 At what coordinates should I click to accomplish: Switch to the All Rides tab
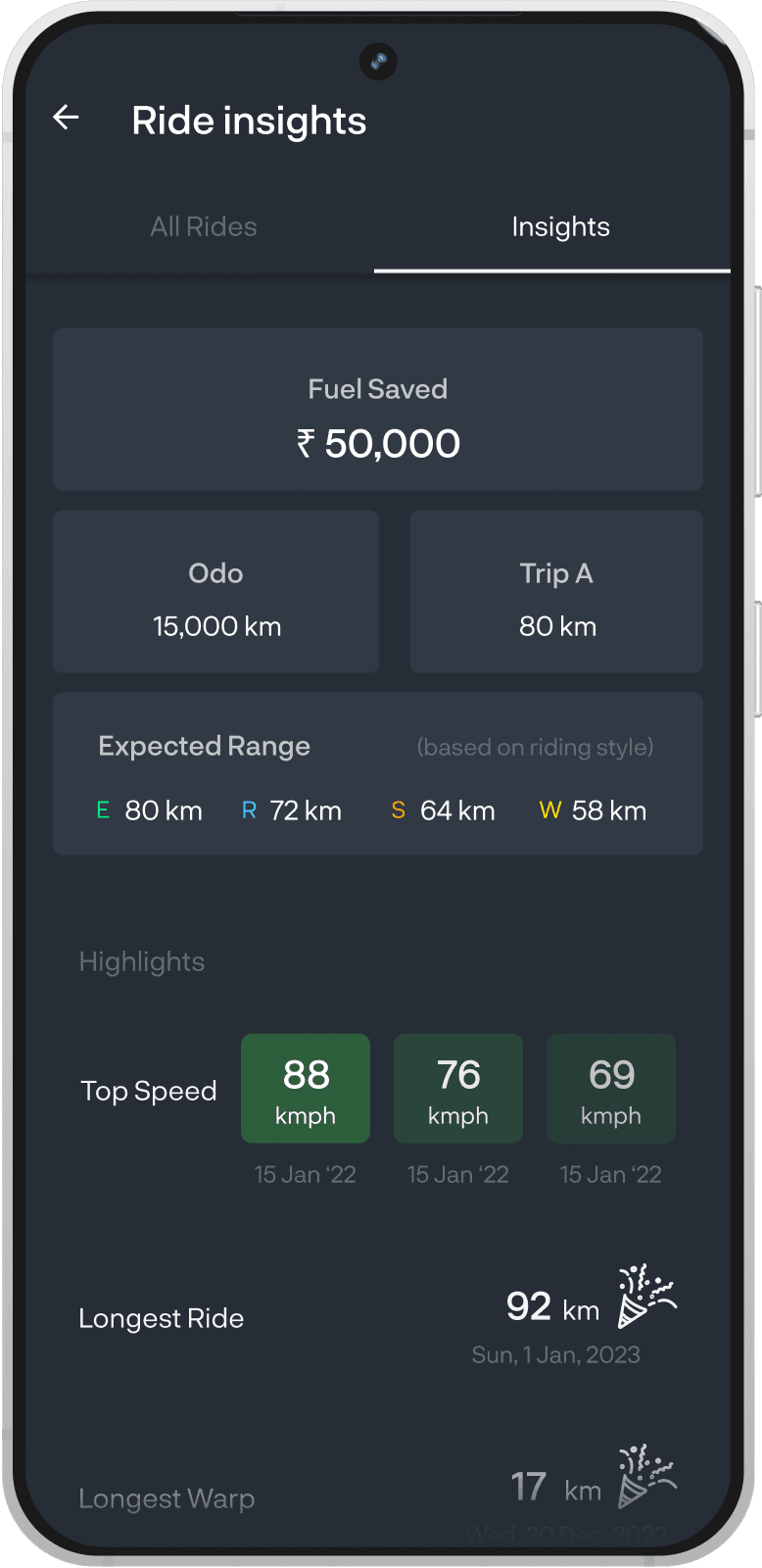pyautogui.click(x=203, y=227)
